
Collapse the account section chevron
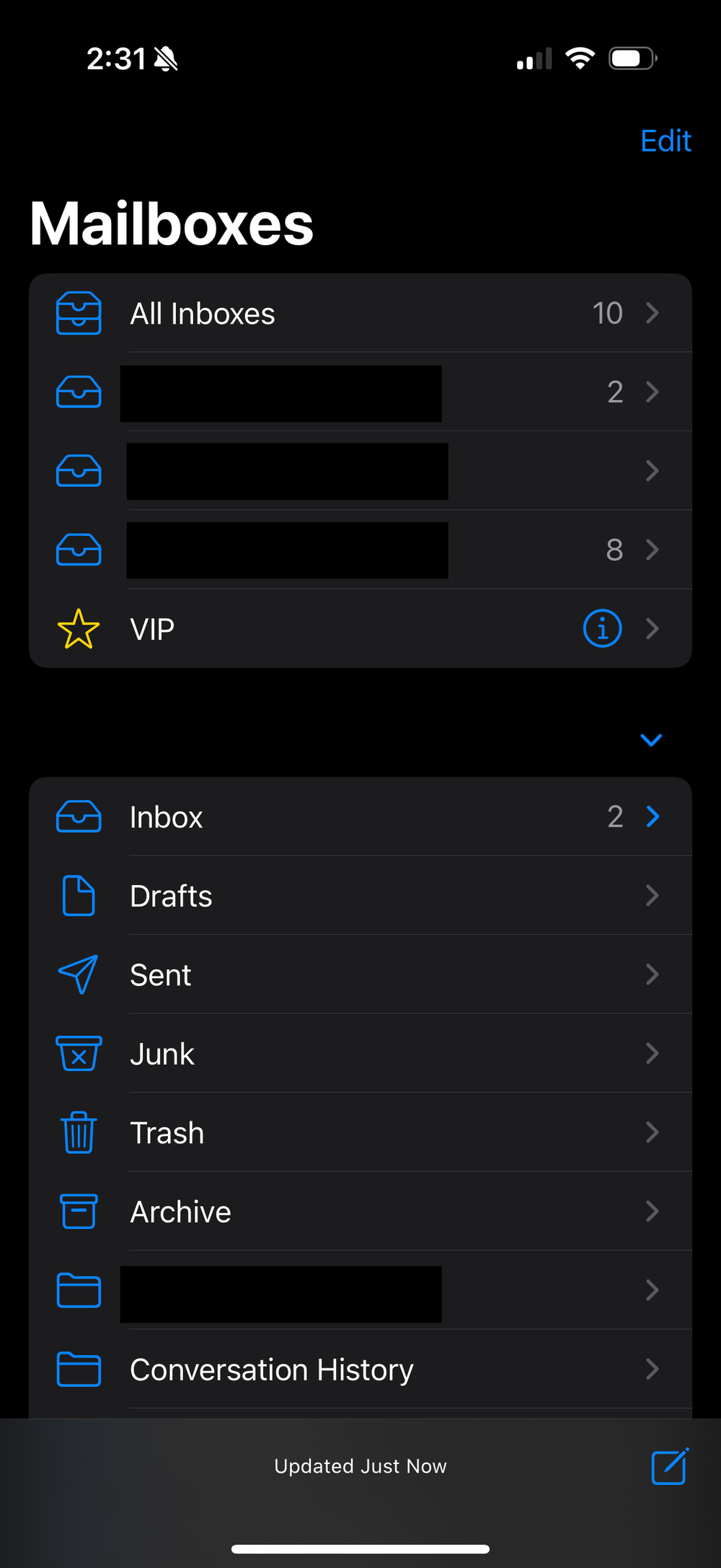[x=651, y=740]
